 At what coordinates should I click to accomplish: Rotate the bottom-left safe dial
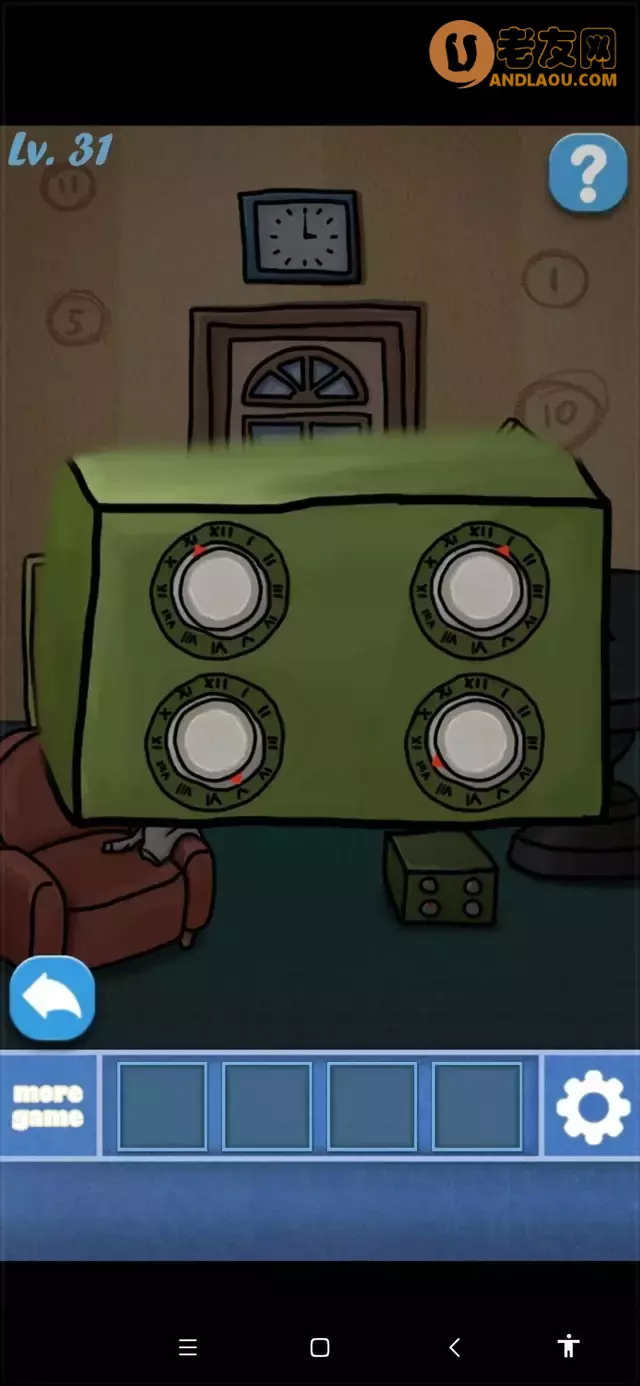(214, 741)
